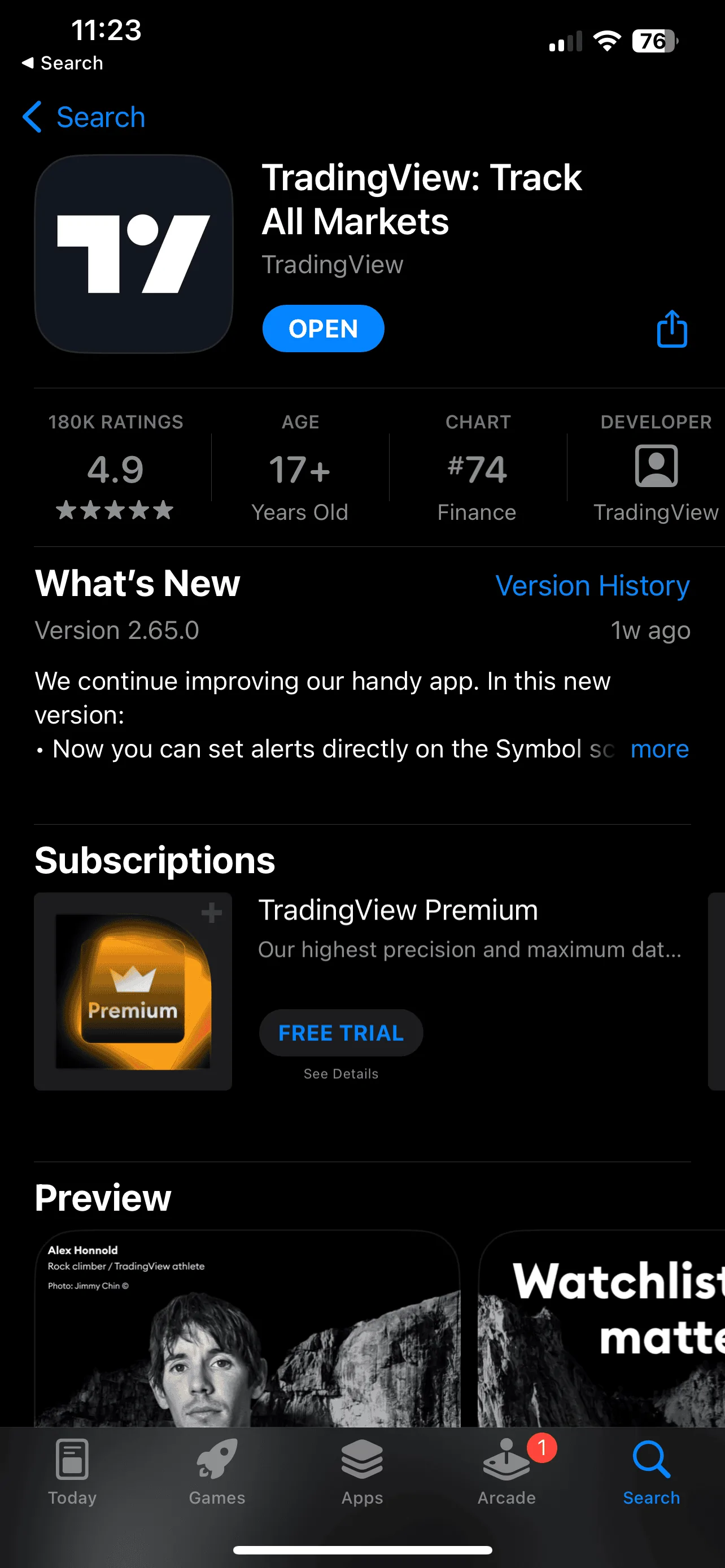See Details for Premium subscription
This screenshot has height=1568, width=725.
pos(341,1074)
